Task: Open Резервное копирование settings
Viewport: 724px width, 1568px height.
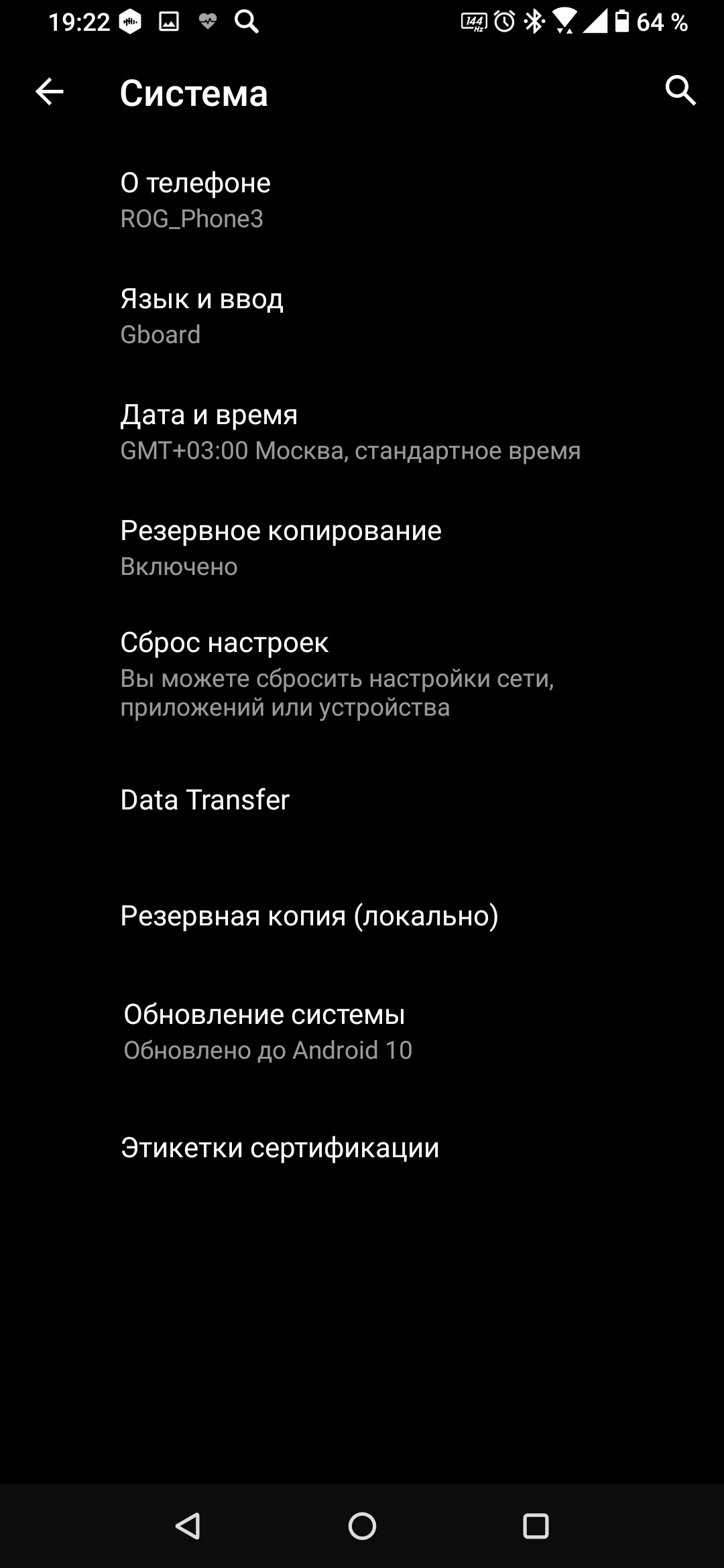Action: 362,547
